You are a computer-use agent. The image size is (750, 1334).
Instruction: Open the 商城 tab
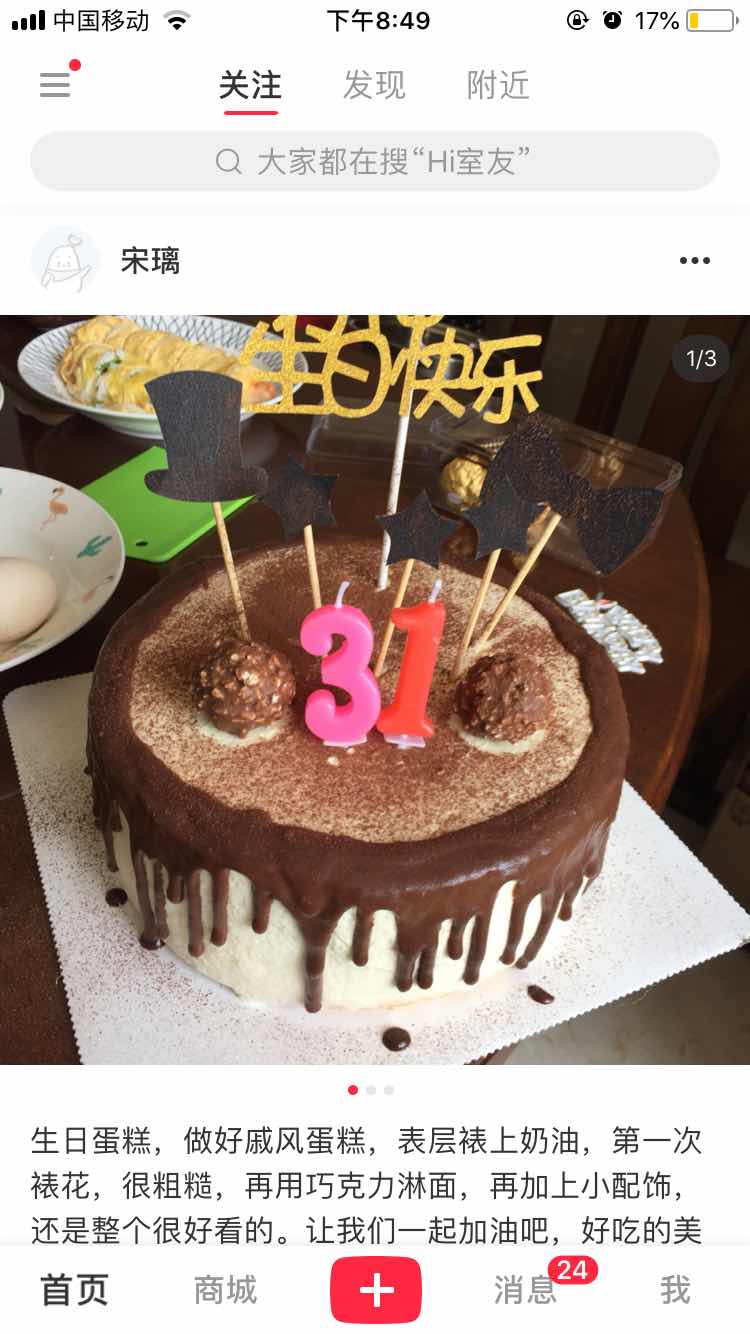pyautogui.click(x=225, y=1290)
